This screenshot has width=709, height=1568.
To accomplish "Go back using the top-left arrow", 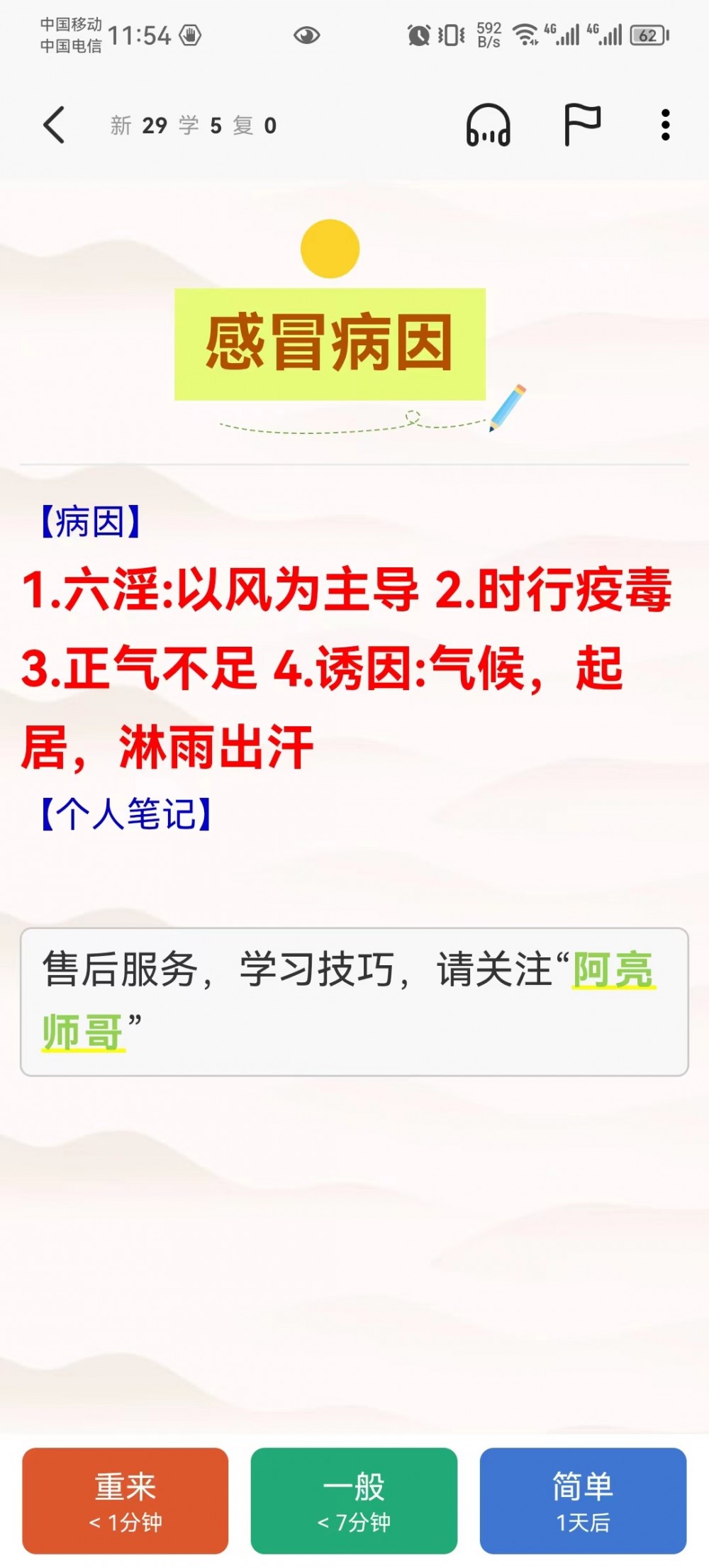I will pos(54,126).
